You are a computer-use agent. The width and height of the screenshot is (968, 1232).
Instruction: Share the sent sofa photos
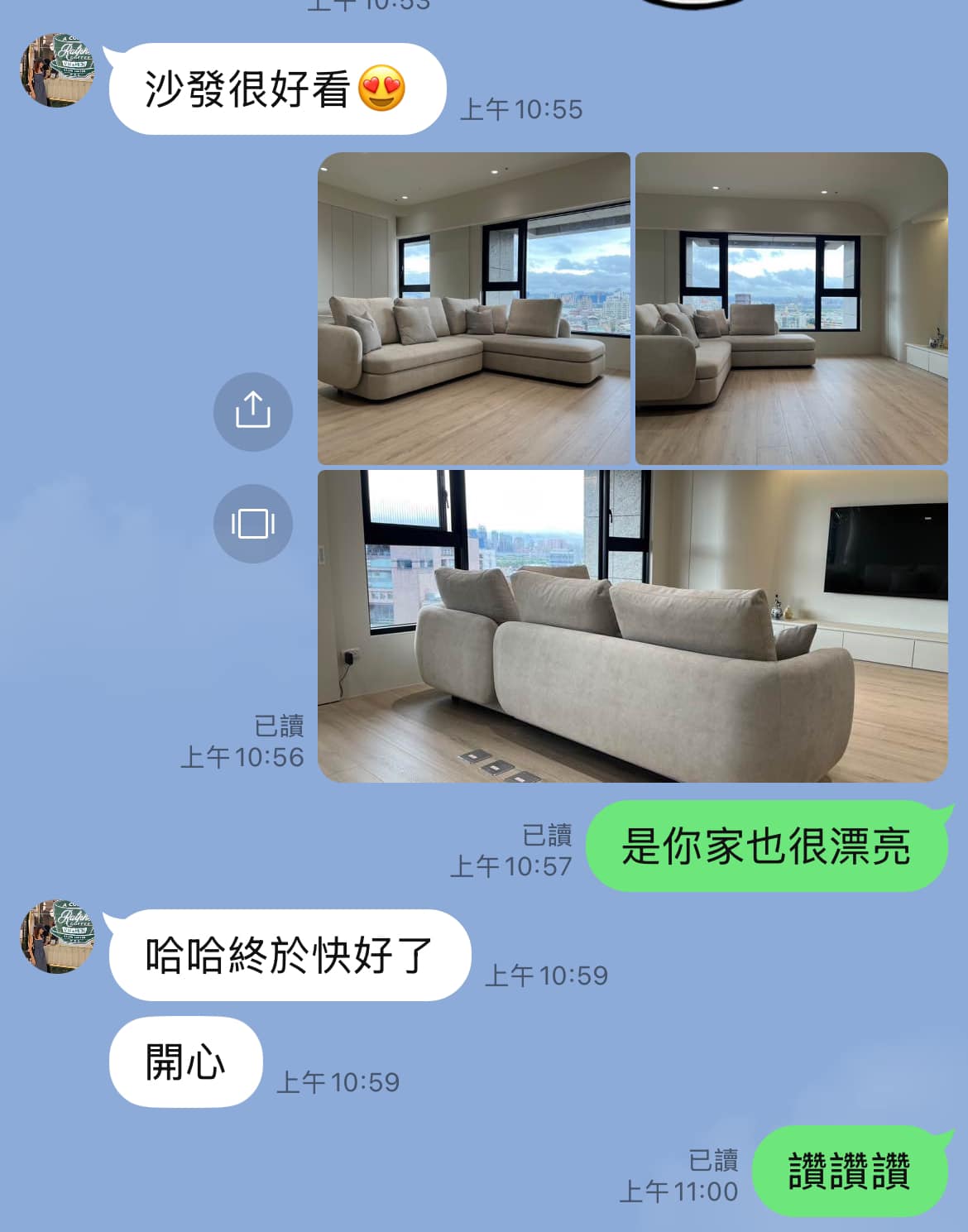point(253,411)
